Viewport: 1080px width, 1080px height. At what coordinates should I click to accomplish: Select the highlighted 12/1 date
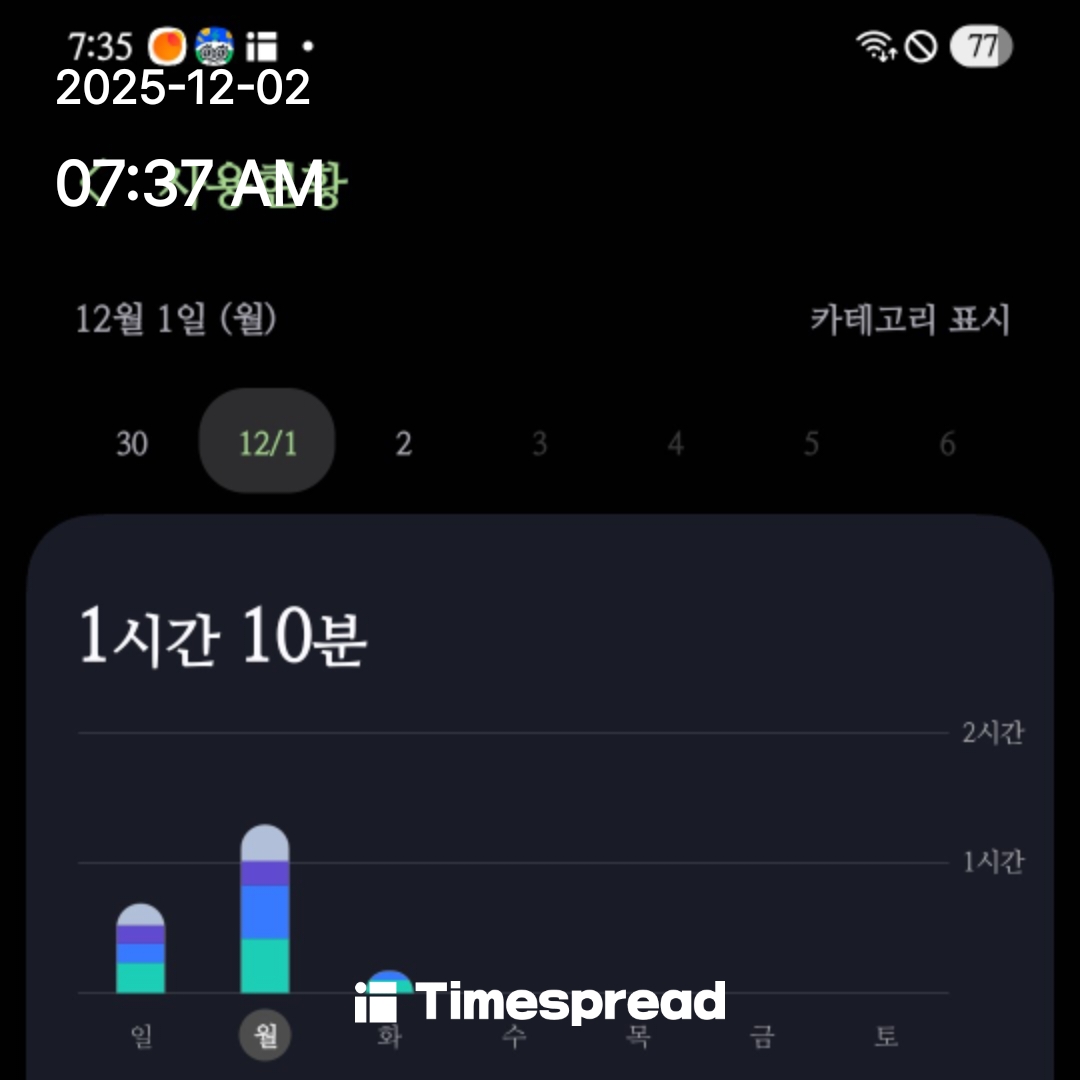[267, 442]
